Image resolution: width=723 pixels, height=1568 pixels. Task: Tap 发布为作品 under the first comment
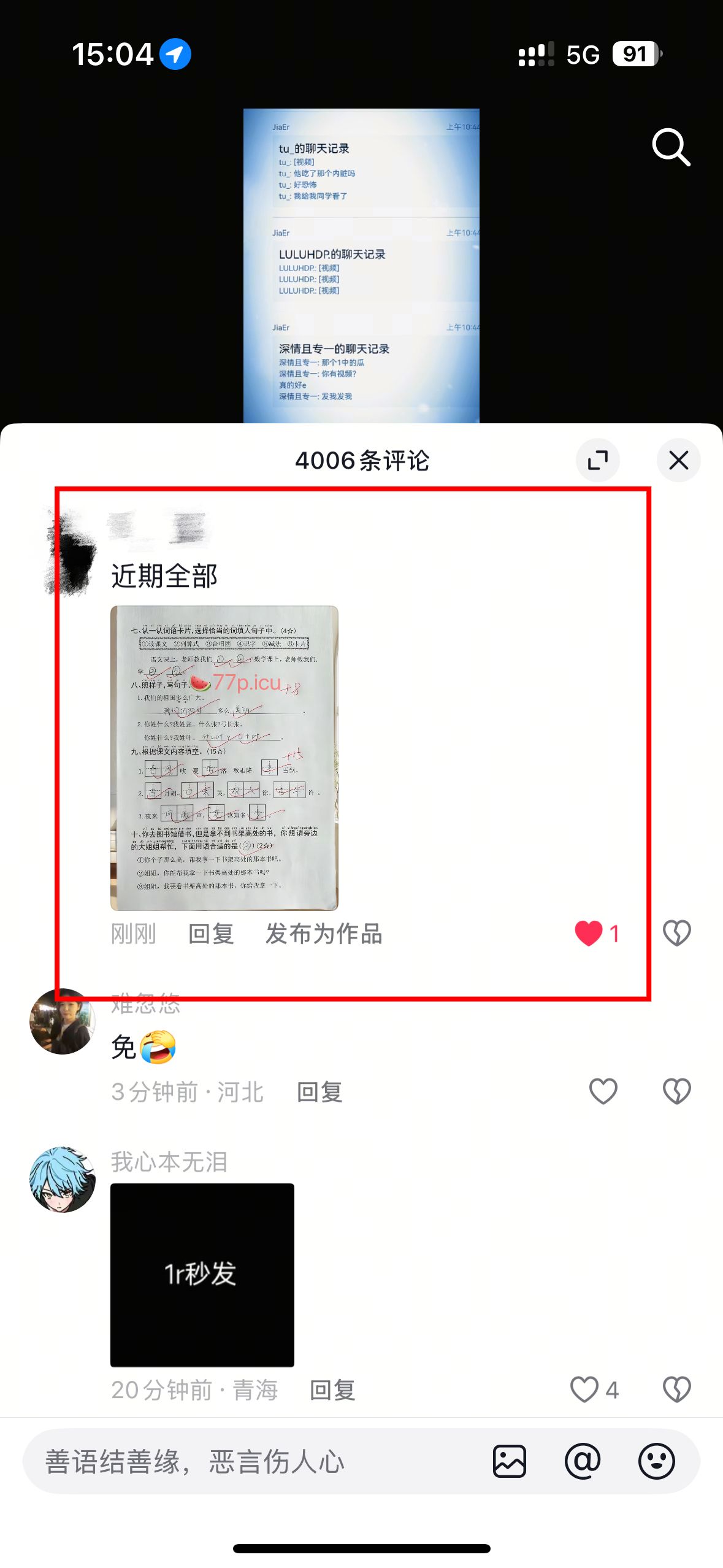point(324,934)
